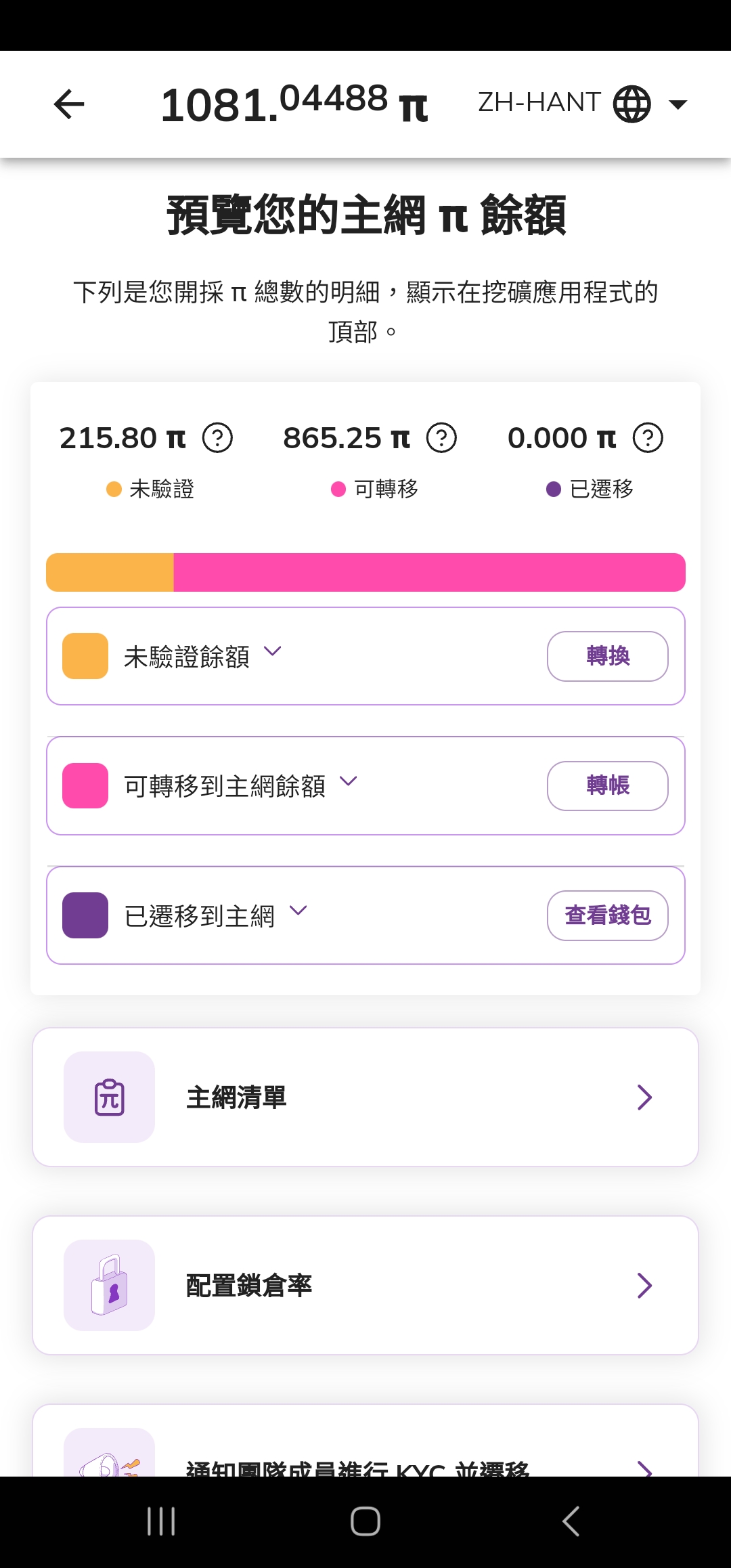Expand the 已遷移到主網 details

click(298, 912)
